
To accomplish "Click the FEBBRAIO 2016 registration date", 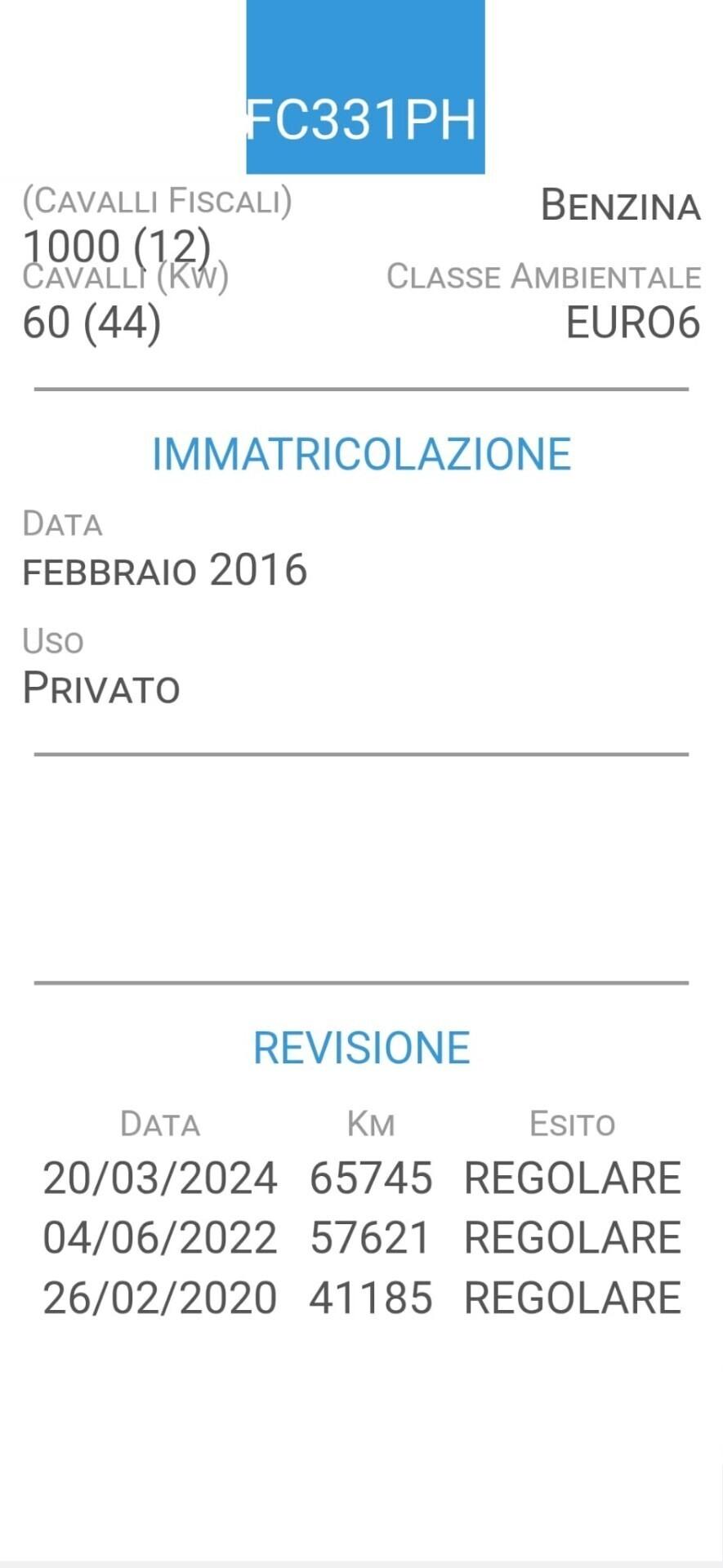I will pos(165,571).
